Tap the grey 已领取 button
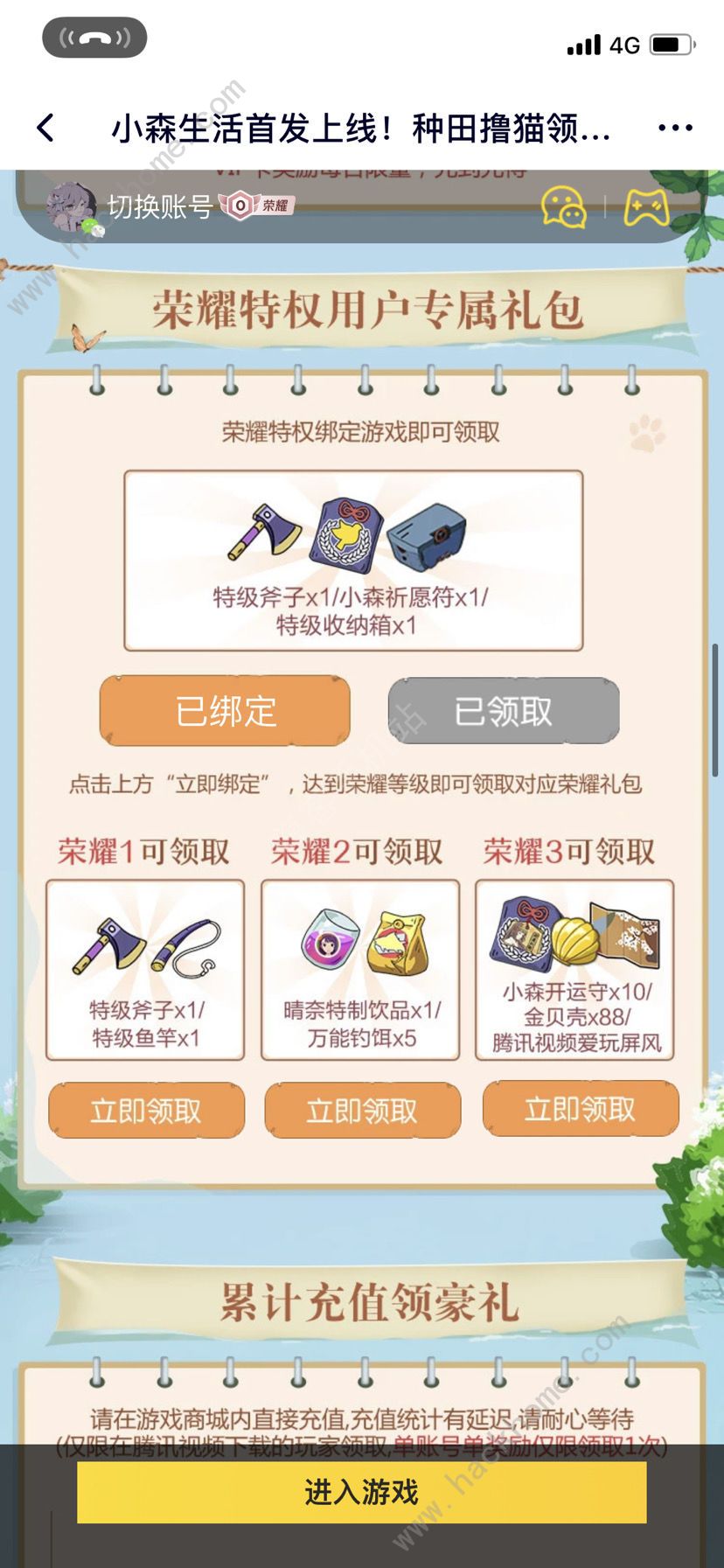724x1568 pixels. coord(504,711)
